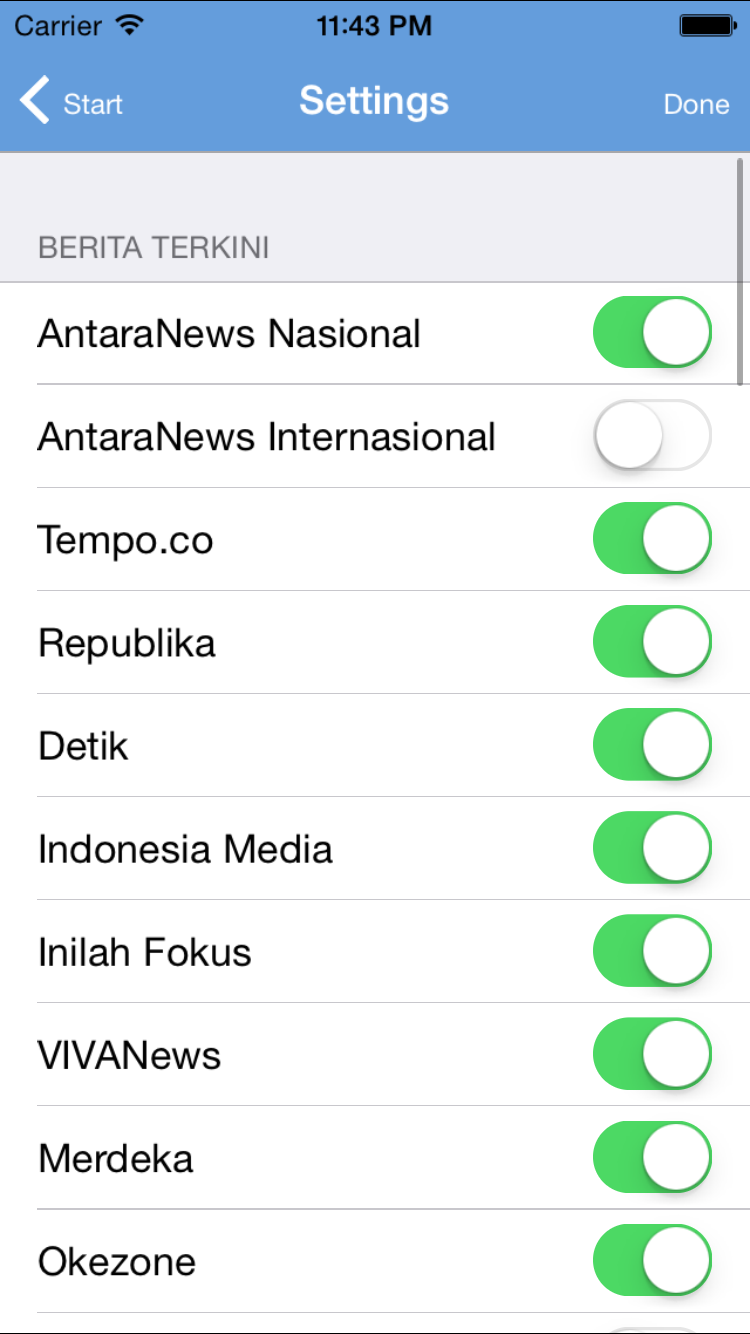
Task: Go back to the Start screen
Action: coord(72,103)
